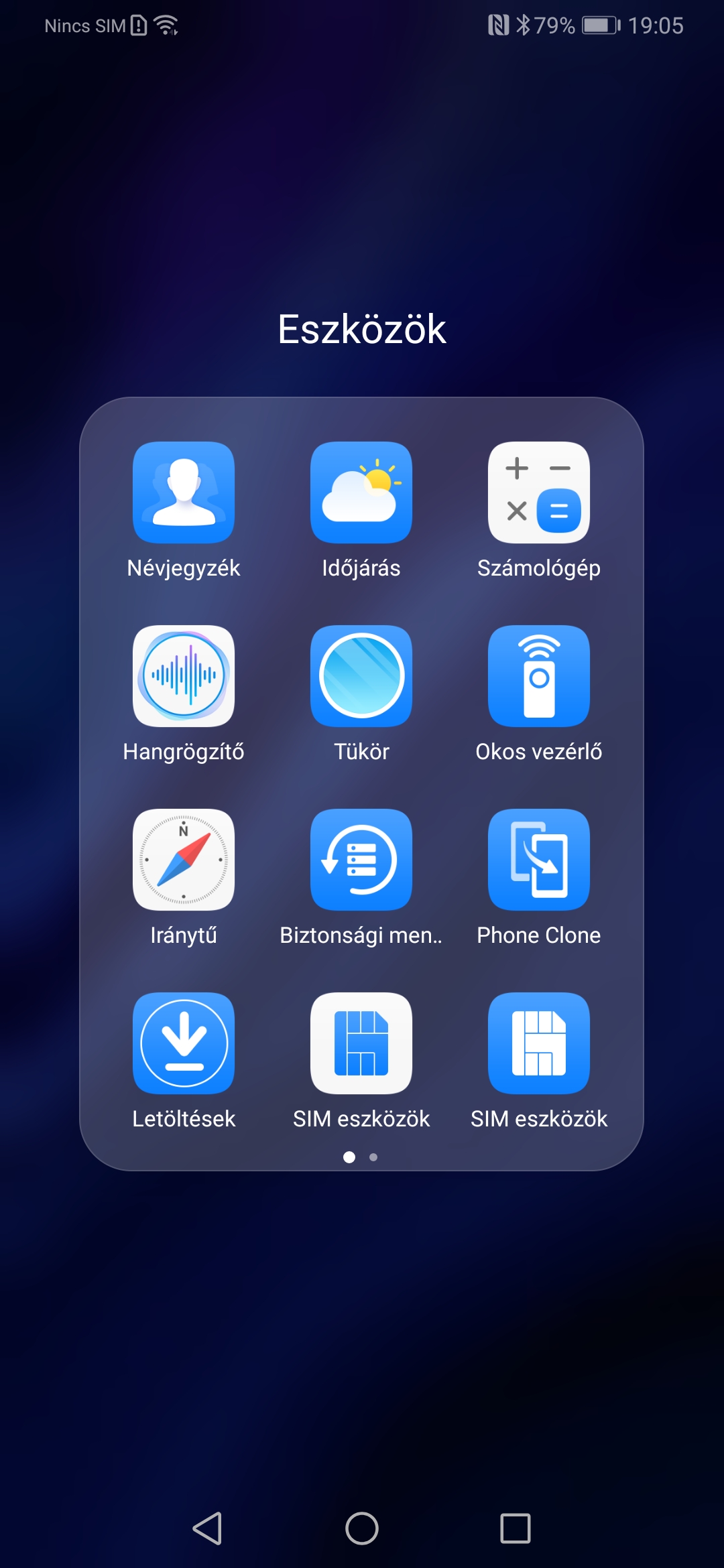Go to the home screen
The width and height of the screenshot is (724, 1568).
pyautogui.click(x=362, y=1528)
